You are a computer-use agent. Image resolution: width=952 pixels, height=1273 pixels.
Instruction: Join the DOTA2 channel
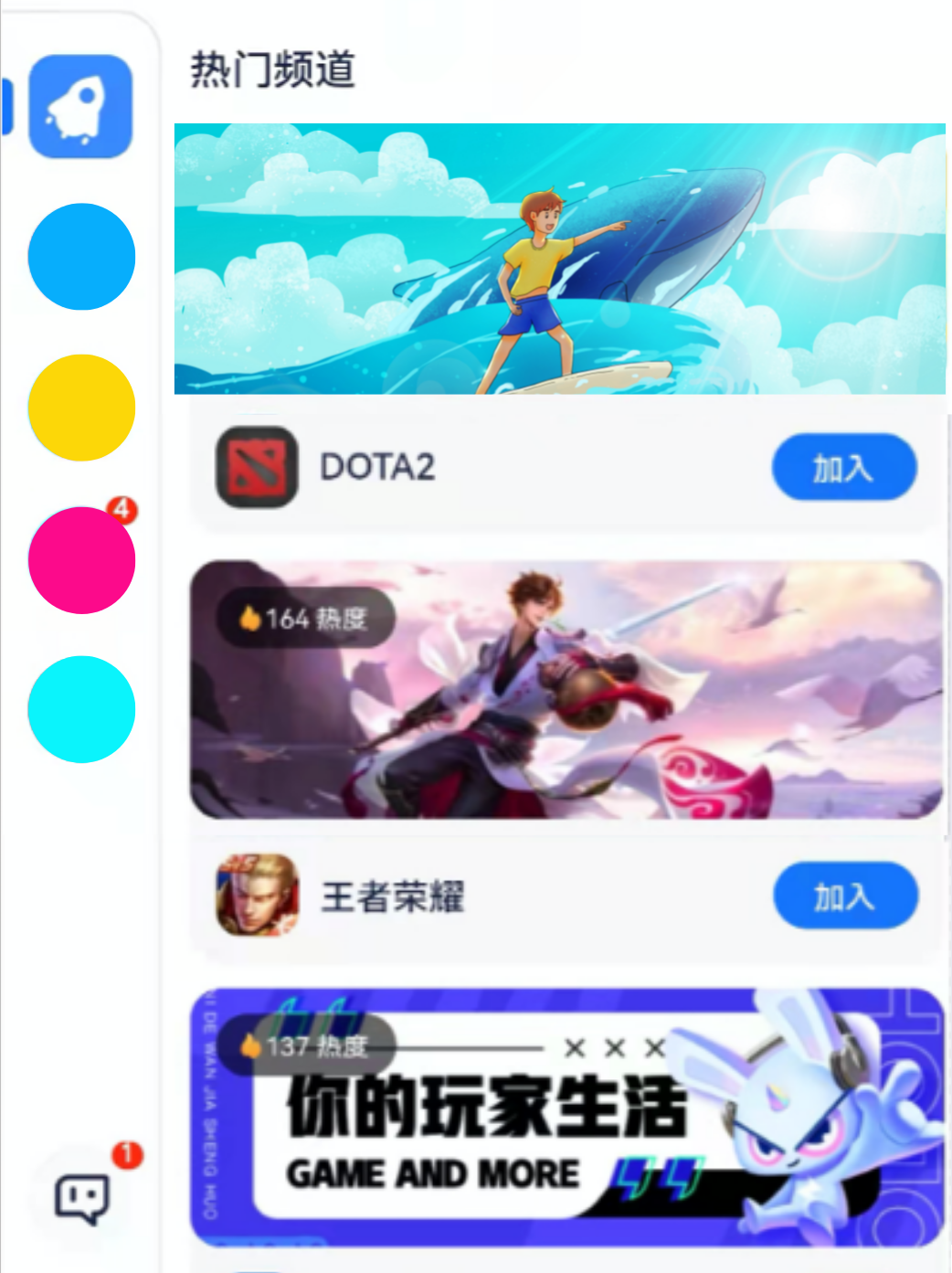coord(843,468)
